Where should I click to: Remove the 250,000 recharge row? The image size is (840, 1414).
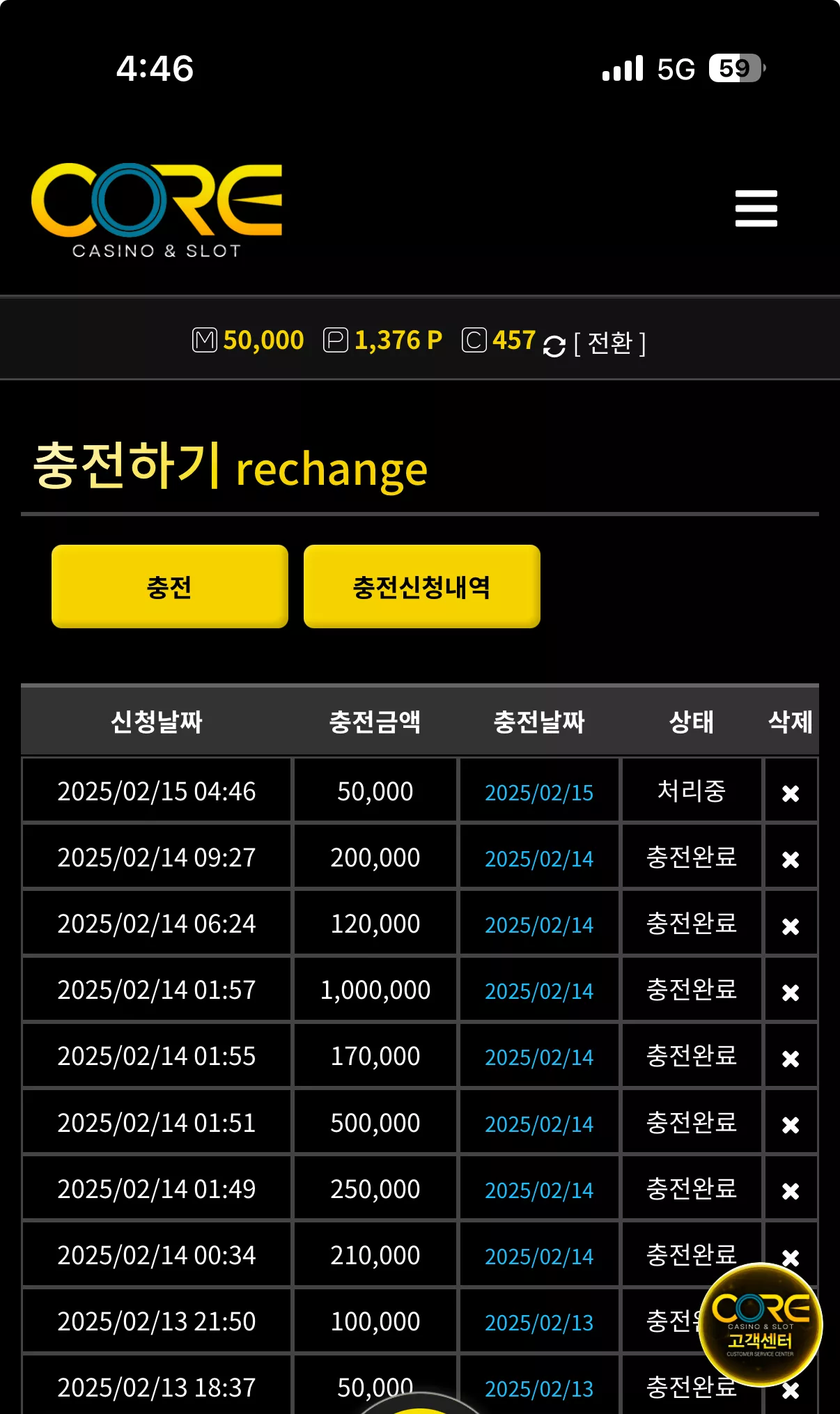pos(791,1190)
